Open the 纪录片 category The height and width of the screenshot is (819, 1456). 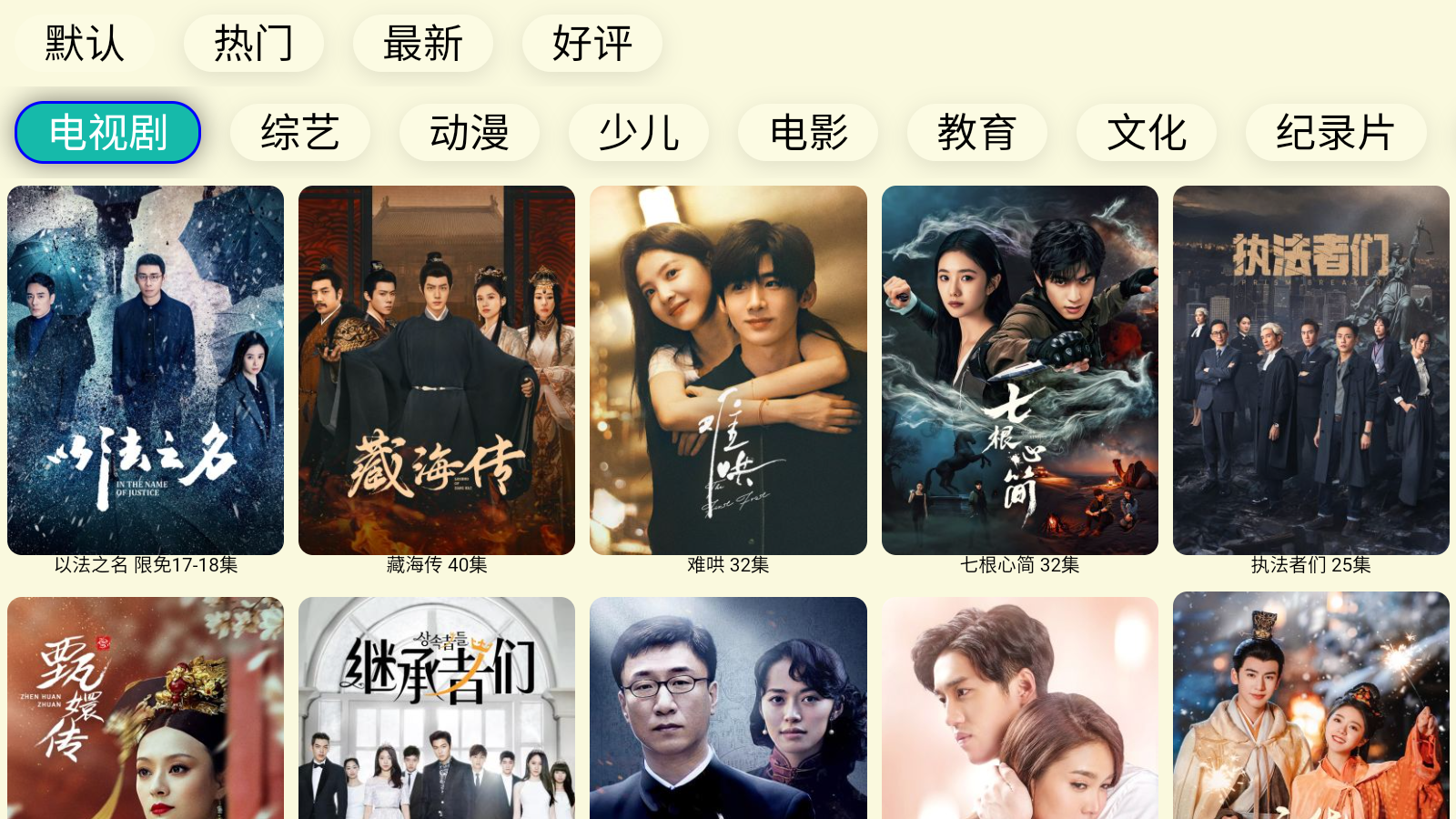point(1335,133)
